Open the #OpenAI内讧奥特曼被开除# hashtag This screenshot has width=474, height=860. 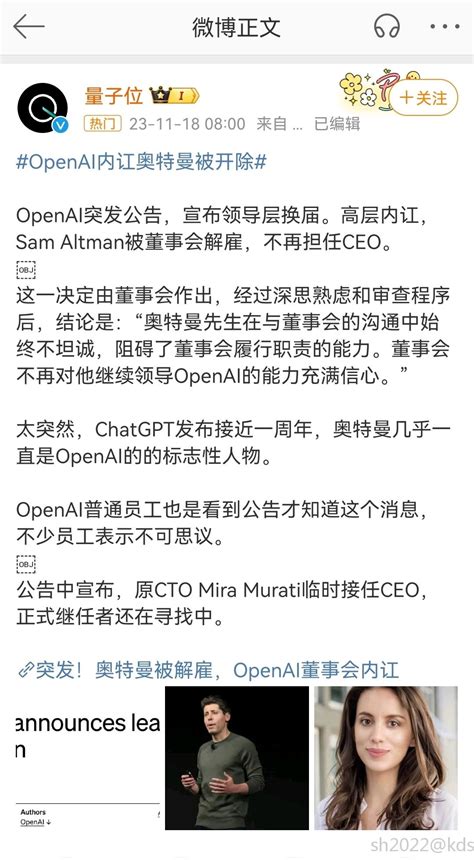[142, 162]
